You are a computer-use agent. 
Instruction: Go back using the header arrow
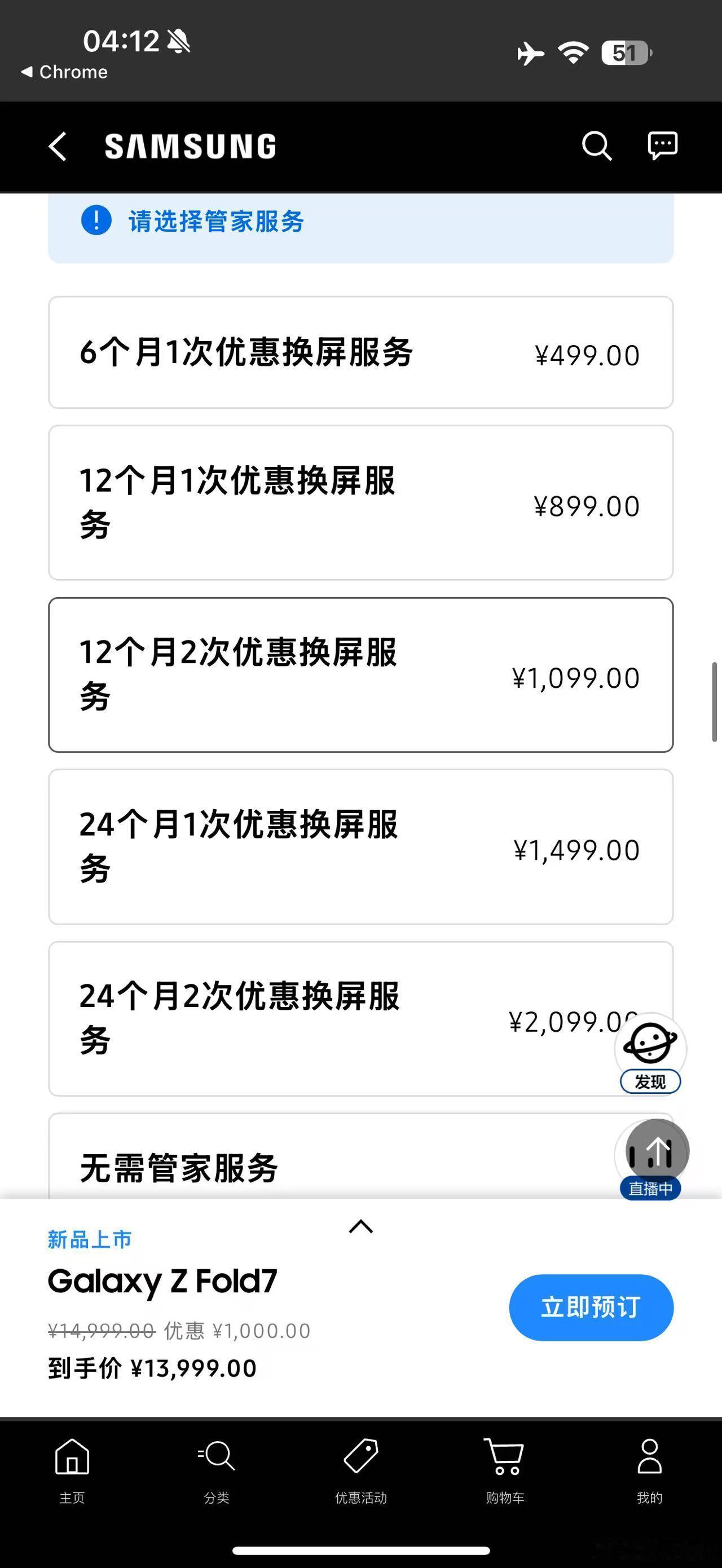point(57,147)
